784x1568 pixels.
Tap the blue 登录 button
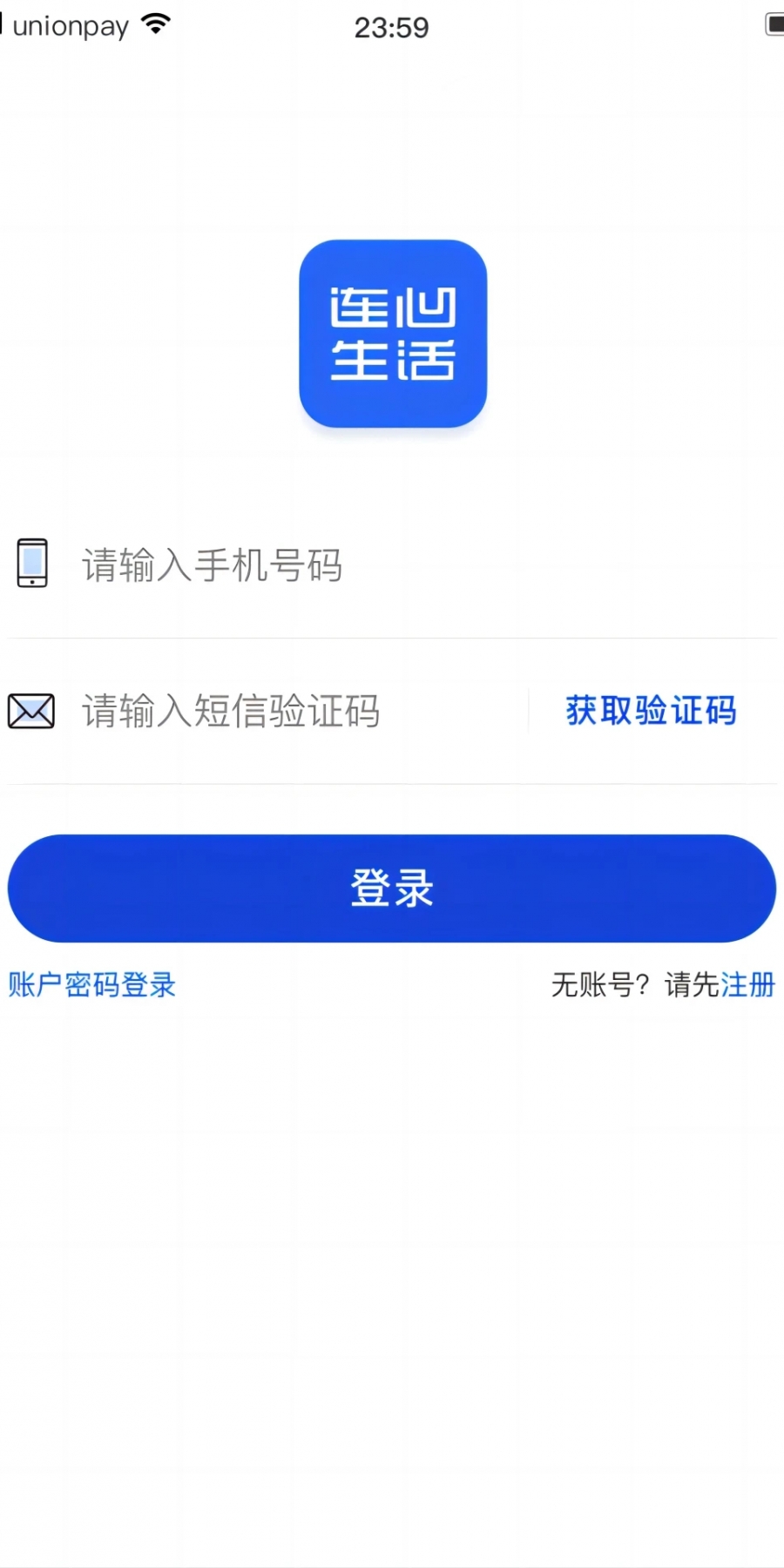(392, 889)
